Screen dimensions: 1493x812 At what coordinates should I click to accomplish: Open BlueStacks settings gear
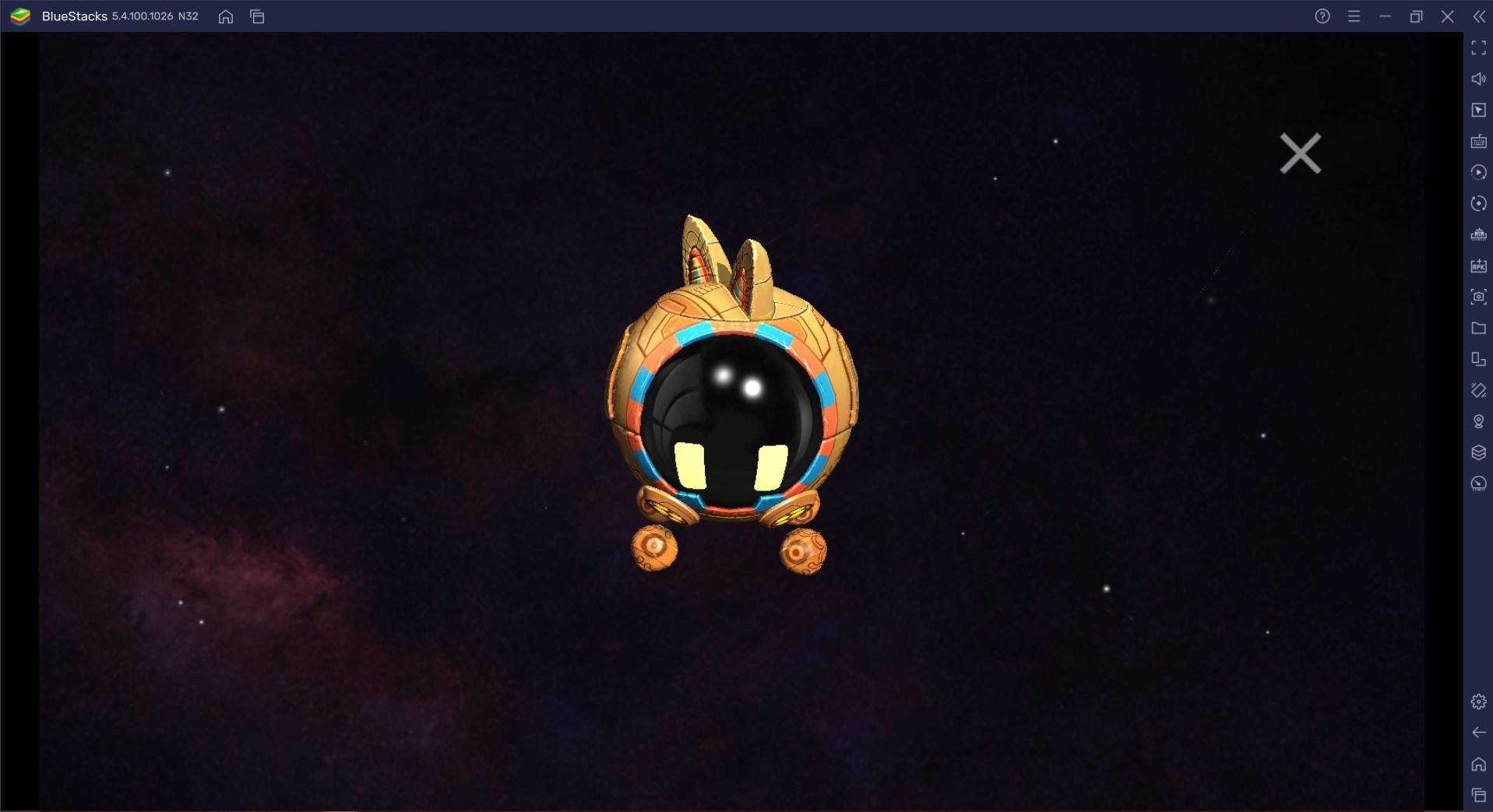tap(1478, 701)
